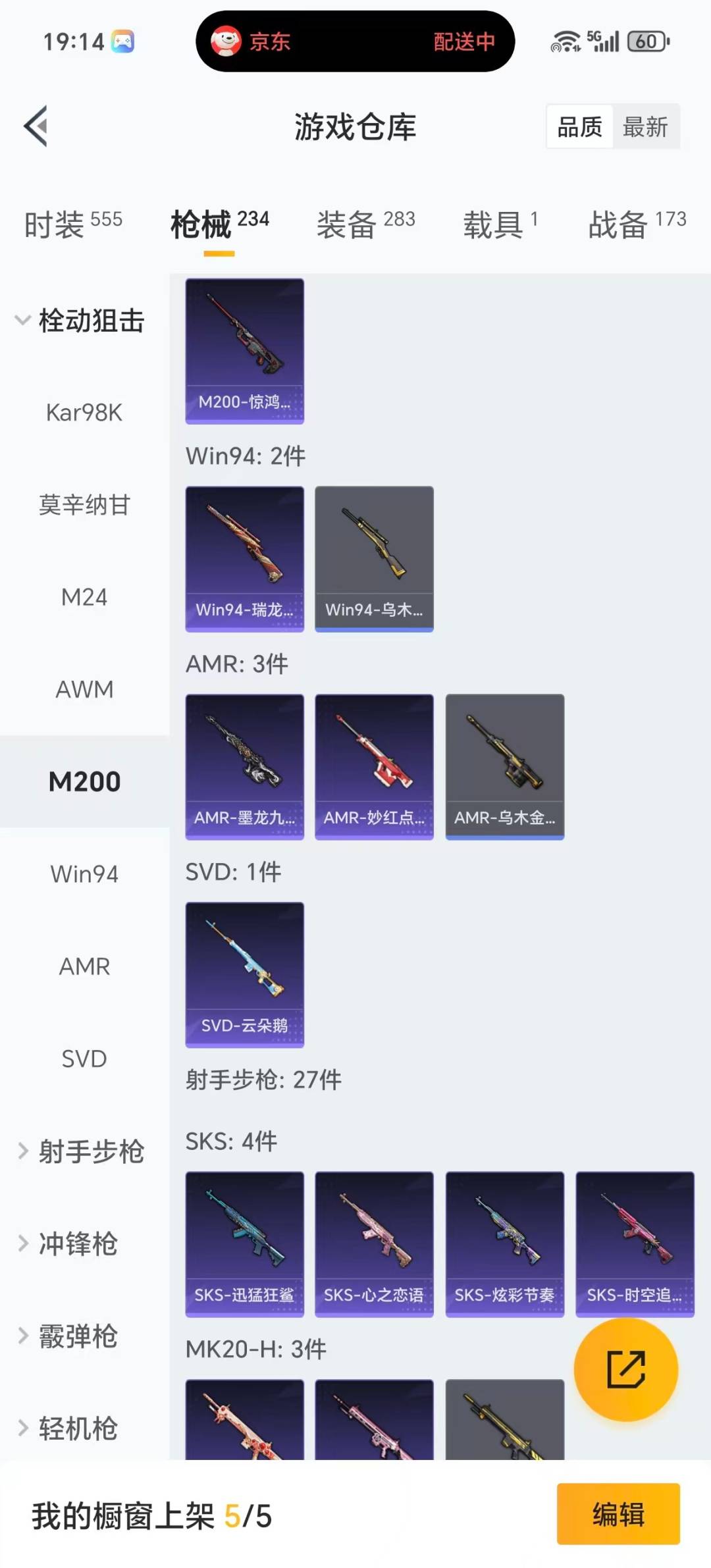The width and height of the screenshot is (711, 1568).
Task: Open the orange share shortcut icon
Action: click(626, 1370)
